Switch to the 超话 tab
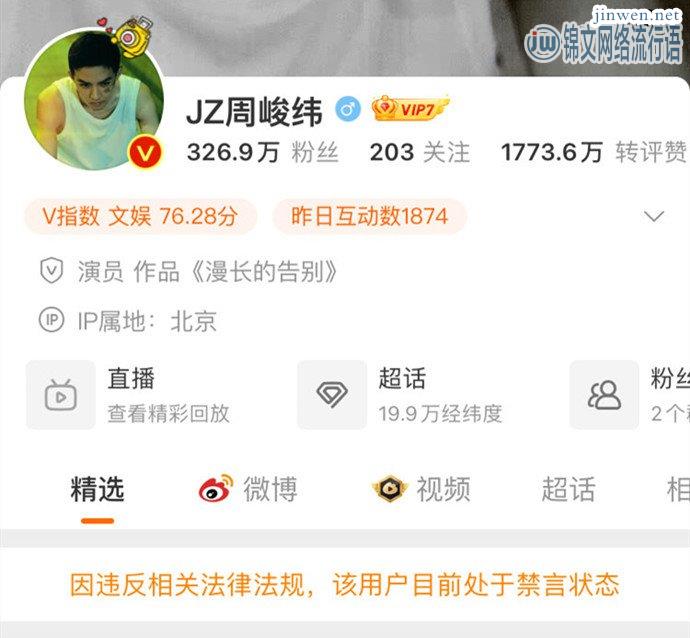 pos(568,489)
